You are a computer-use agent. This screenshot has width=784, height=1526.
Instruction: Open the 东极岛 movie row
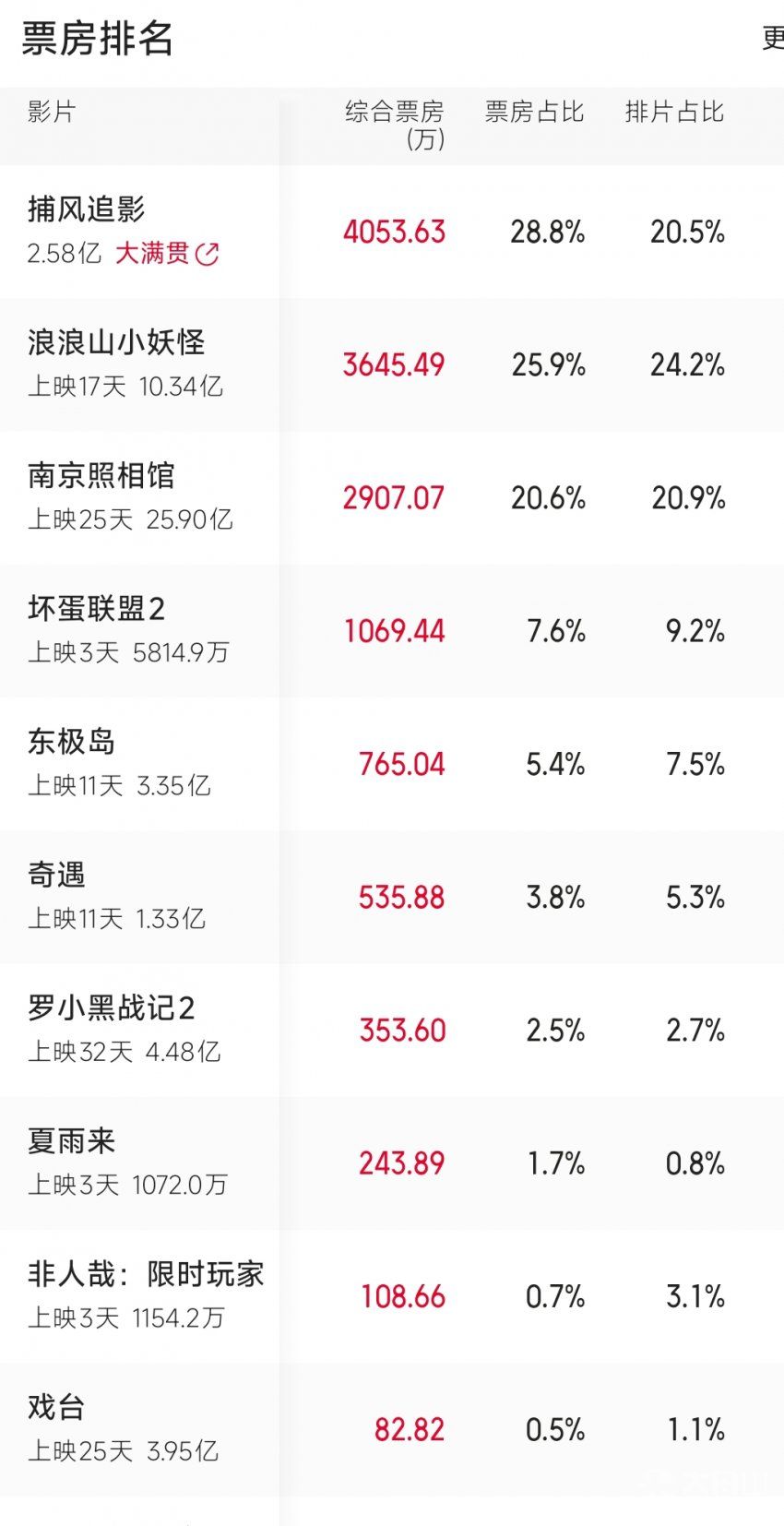point(392,763)
